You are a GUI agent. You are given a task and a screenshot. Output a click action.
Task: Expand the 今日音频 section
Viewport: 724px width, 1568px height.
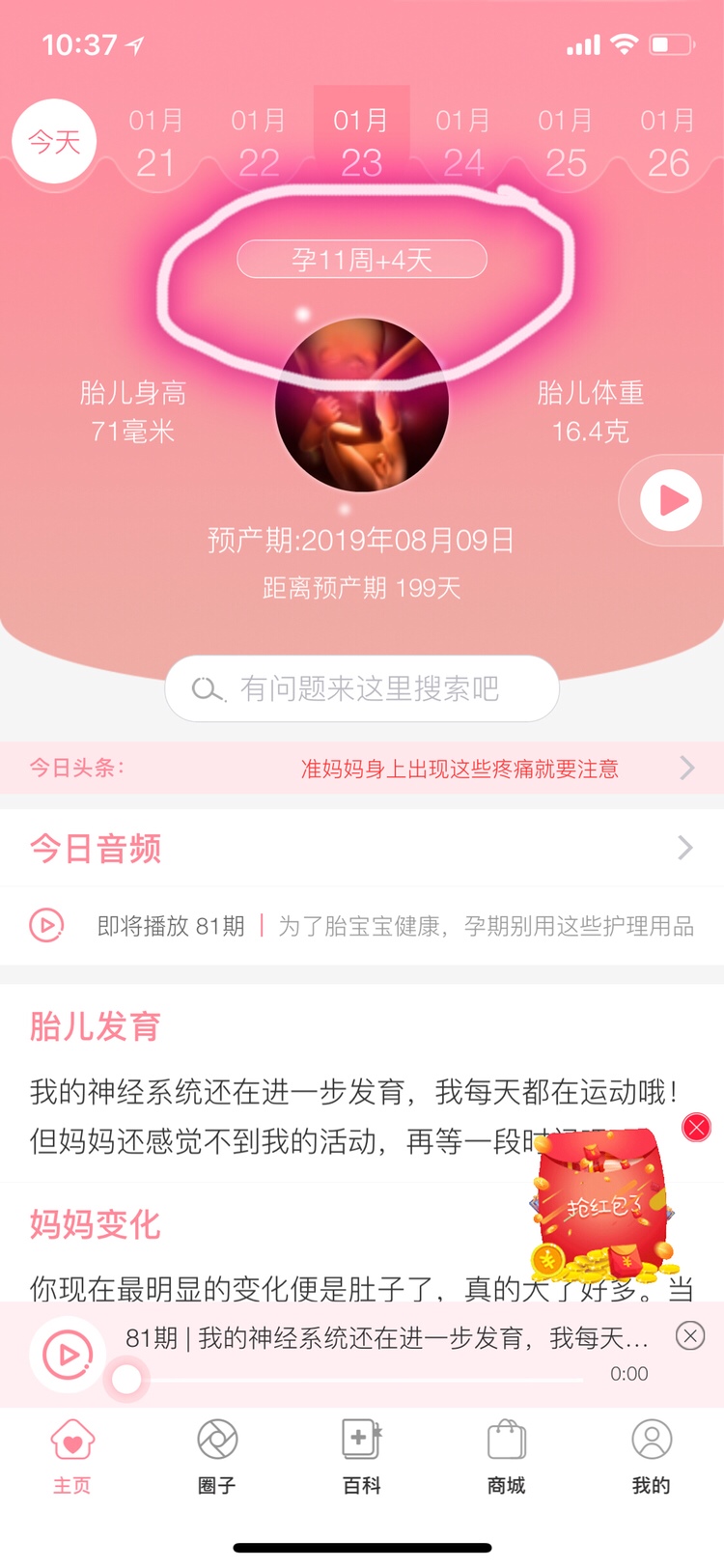click(684, 848)
